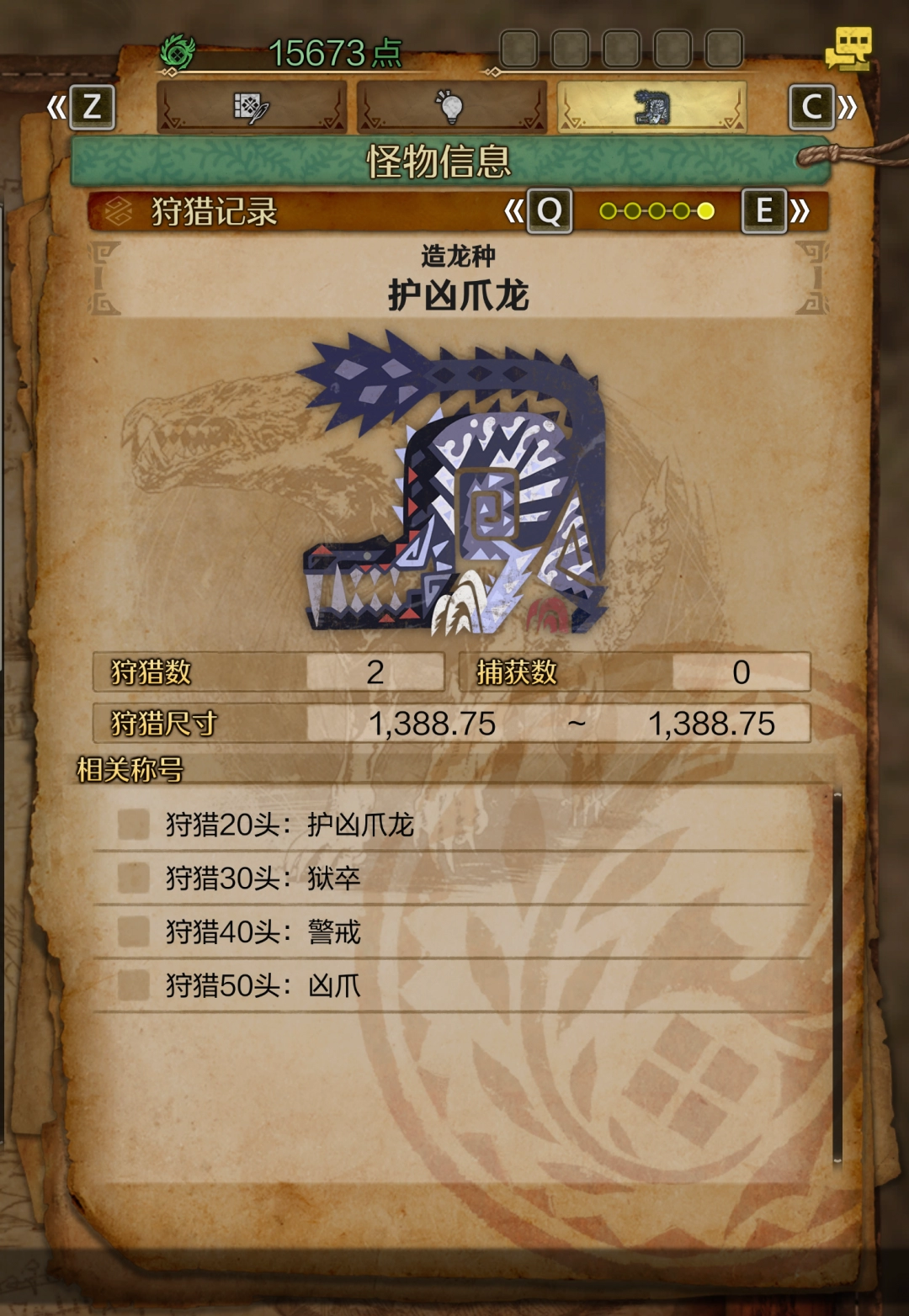Open the chat bubble icon
Screen dimensions: 909x1316
[848, 49]
